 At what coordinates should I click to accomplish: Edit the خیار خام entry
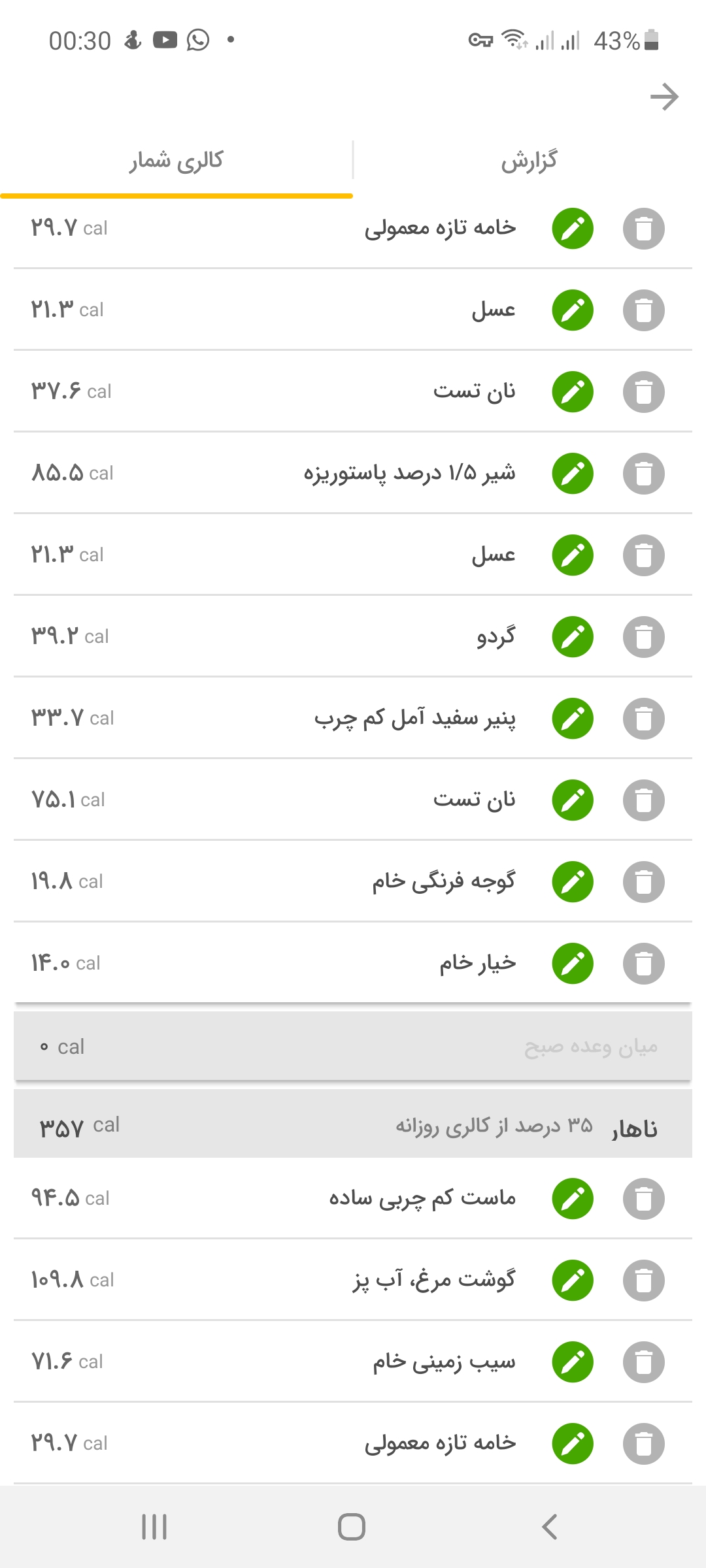click(x=573, y=964)
